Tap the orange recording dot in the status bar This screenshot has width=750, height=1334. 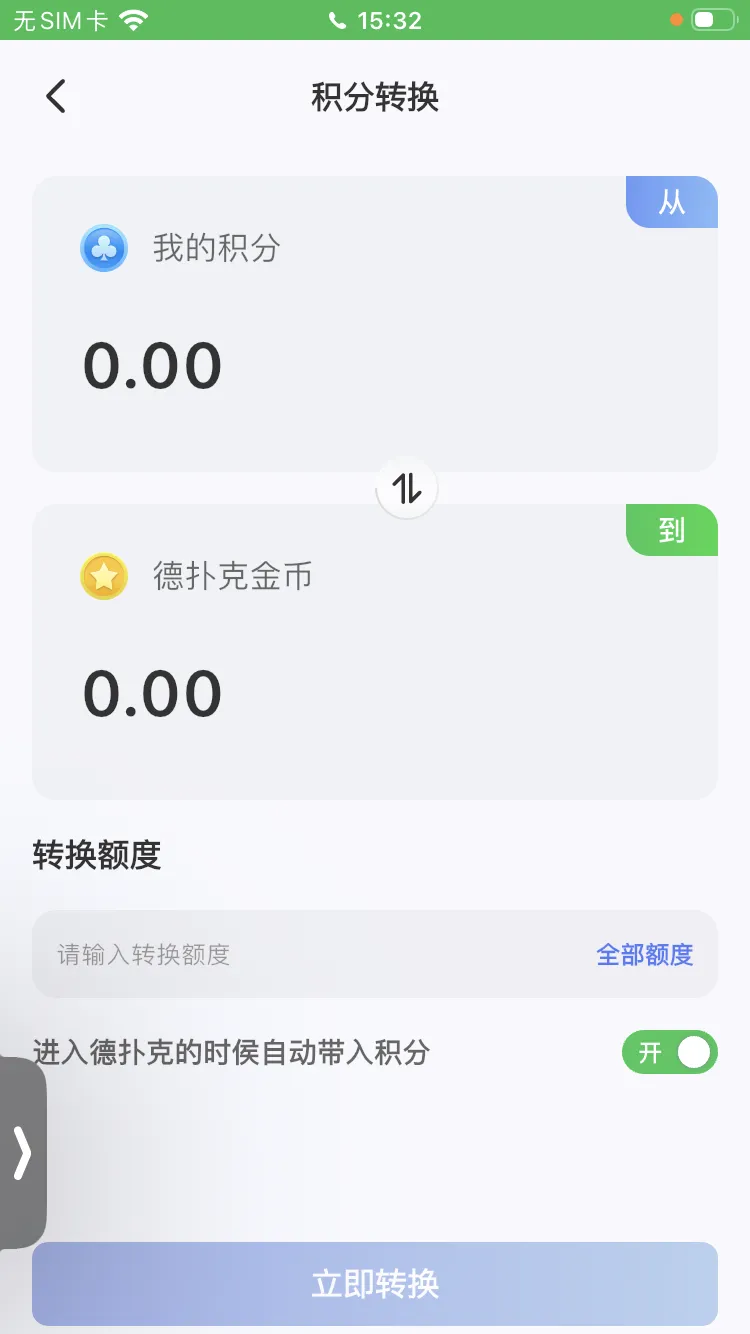[x=676, y=17]
